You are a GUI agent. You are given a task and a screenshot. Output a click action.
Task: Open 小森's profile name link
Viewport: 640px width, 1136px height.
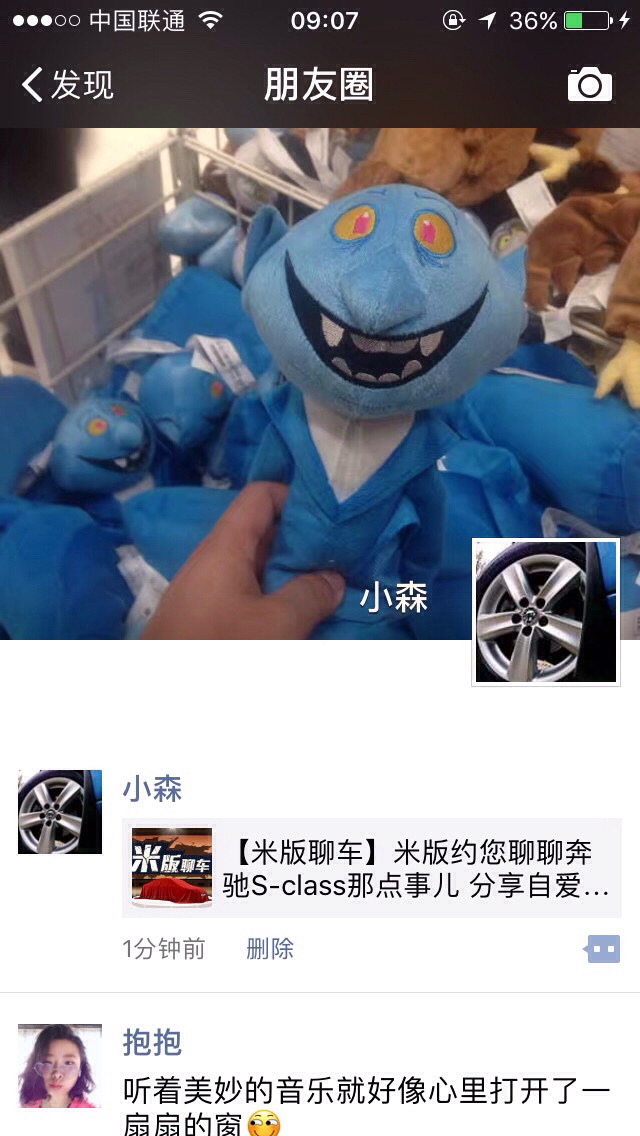[152, 788]
